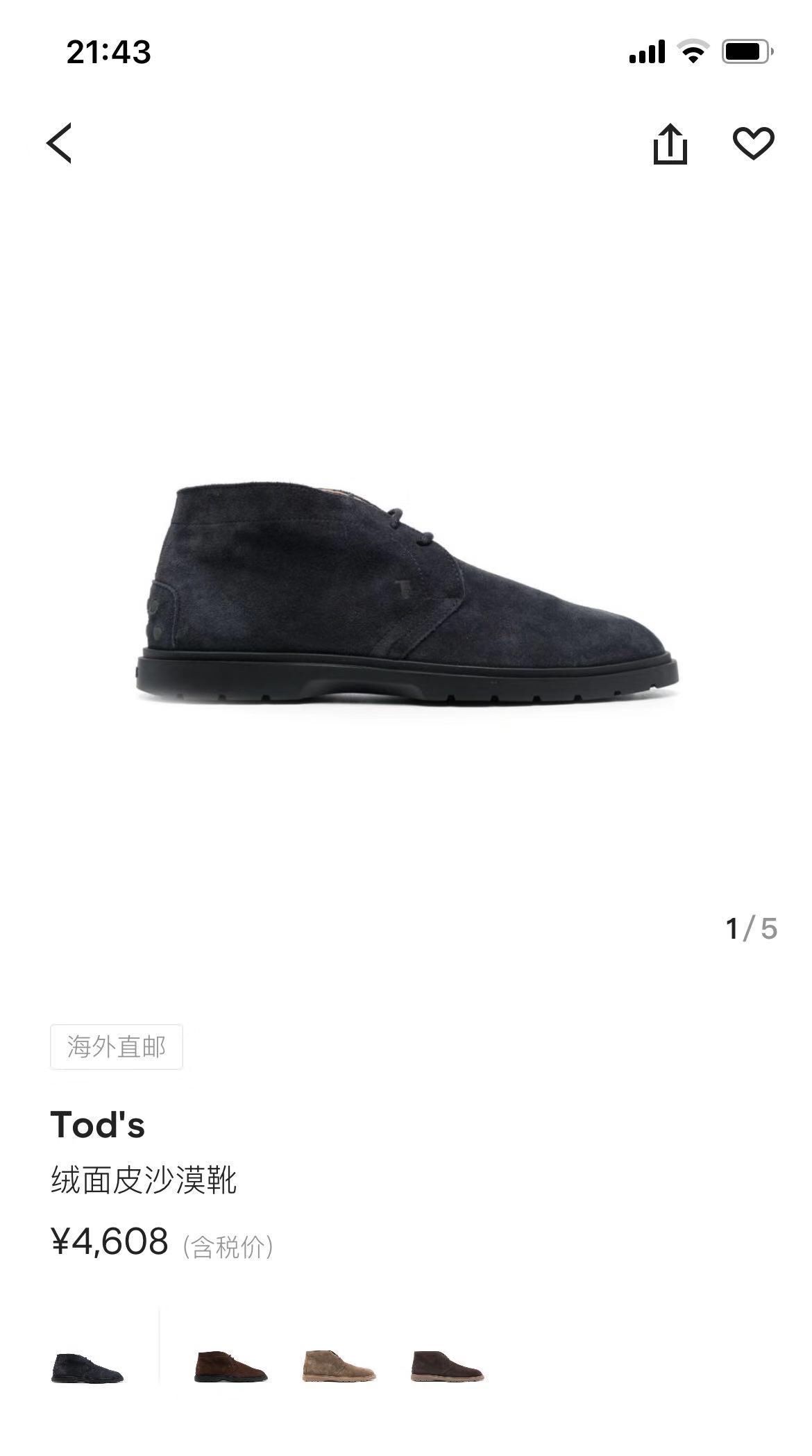Pick the beige suede color variant
812x1456 pixels.
tap(339, 1366)
